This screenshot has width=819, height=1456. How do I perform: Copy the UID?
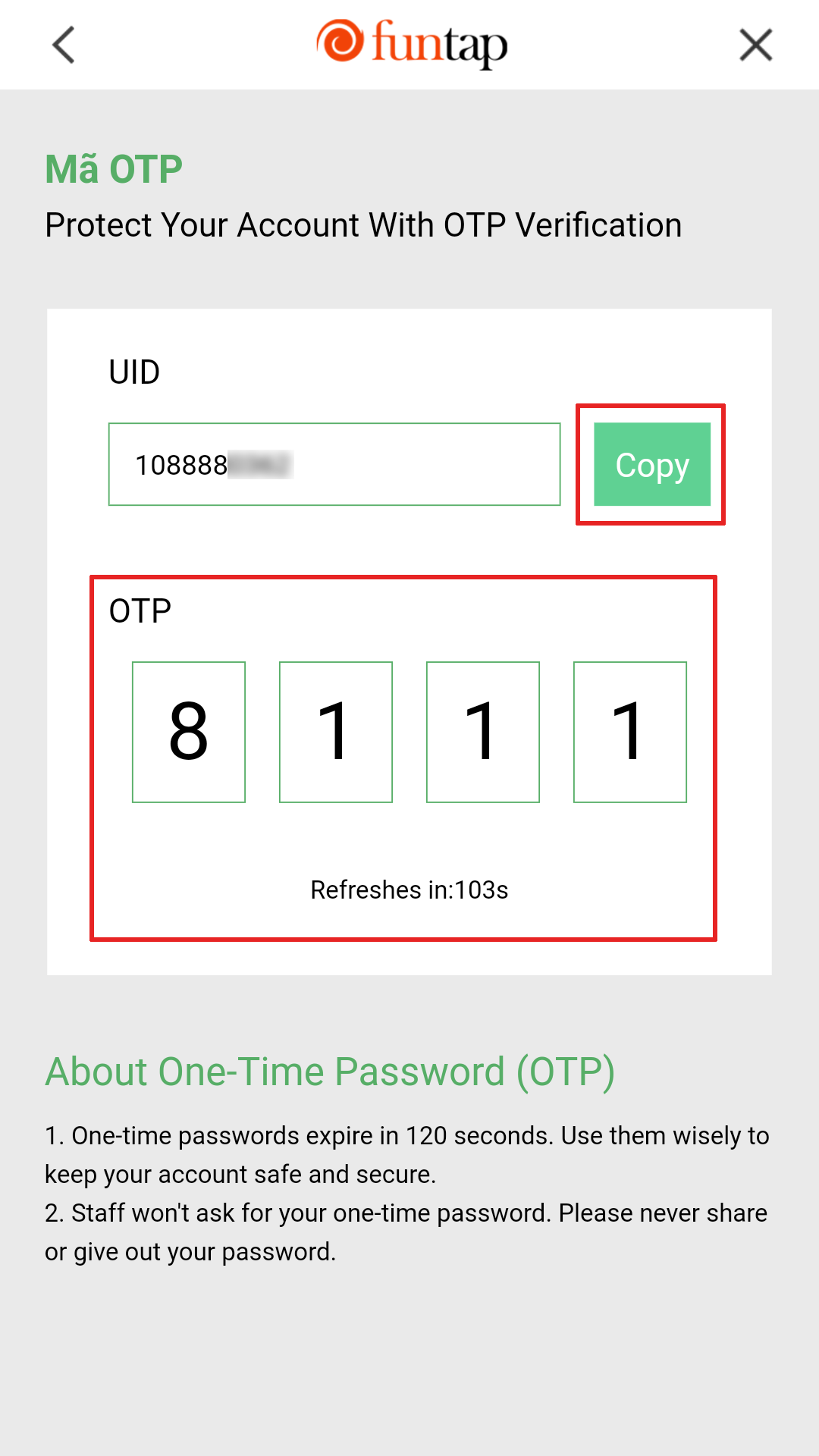pyautogui.click(x=652, y=464)
